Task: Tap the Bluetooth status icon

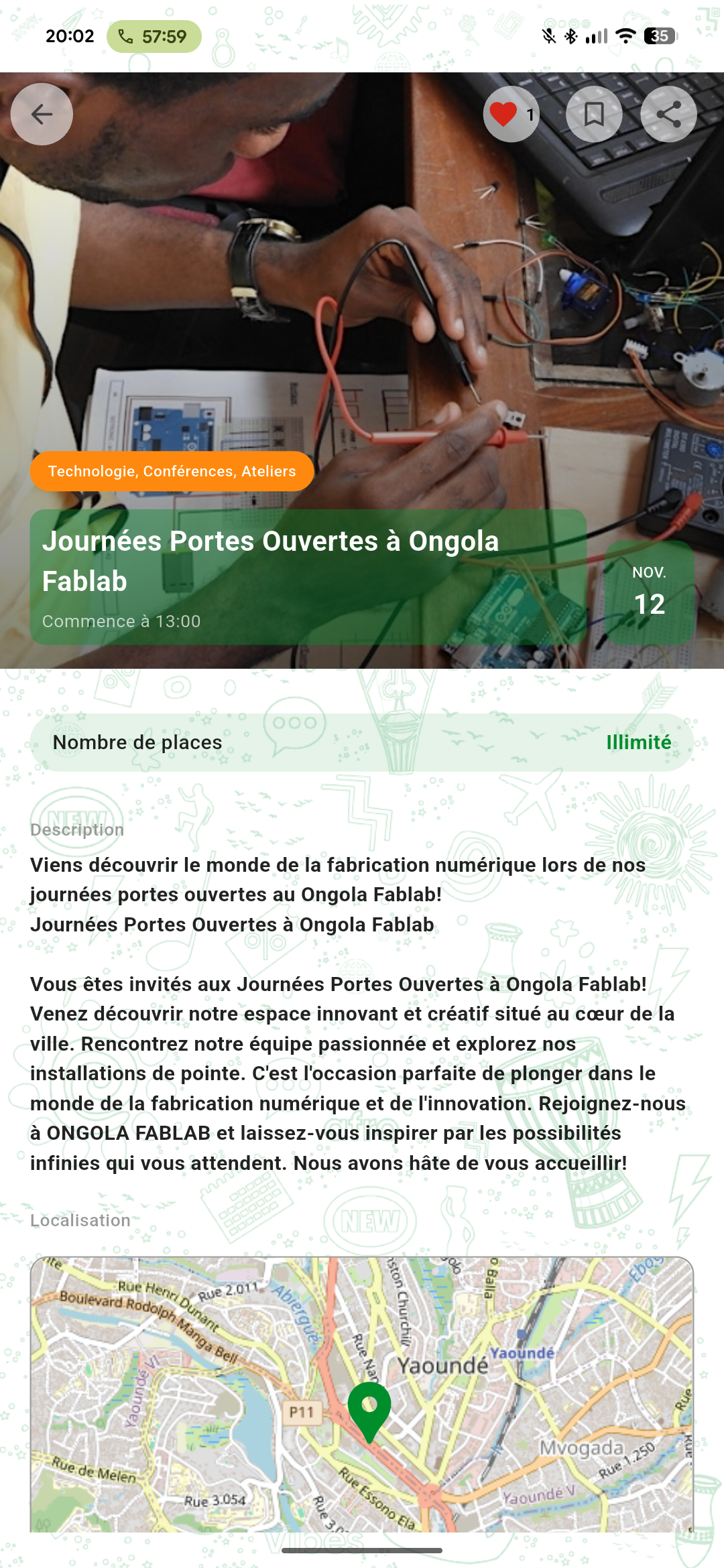Action: (x=570, y=37)
